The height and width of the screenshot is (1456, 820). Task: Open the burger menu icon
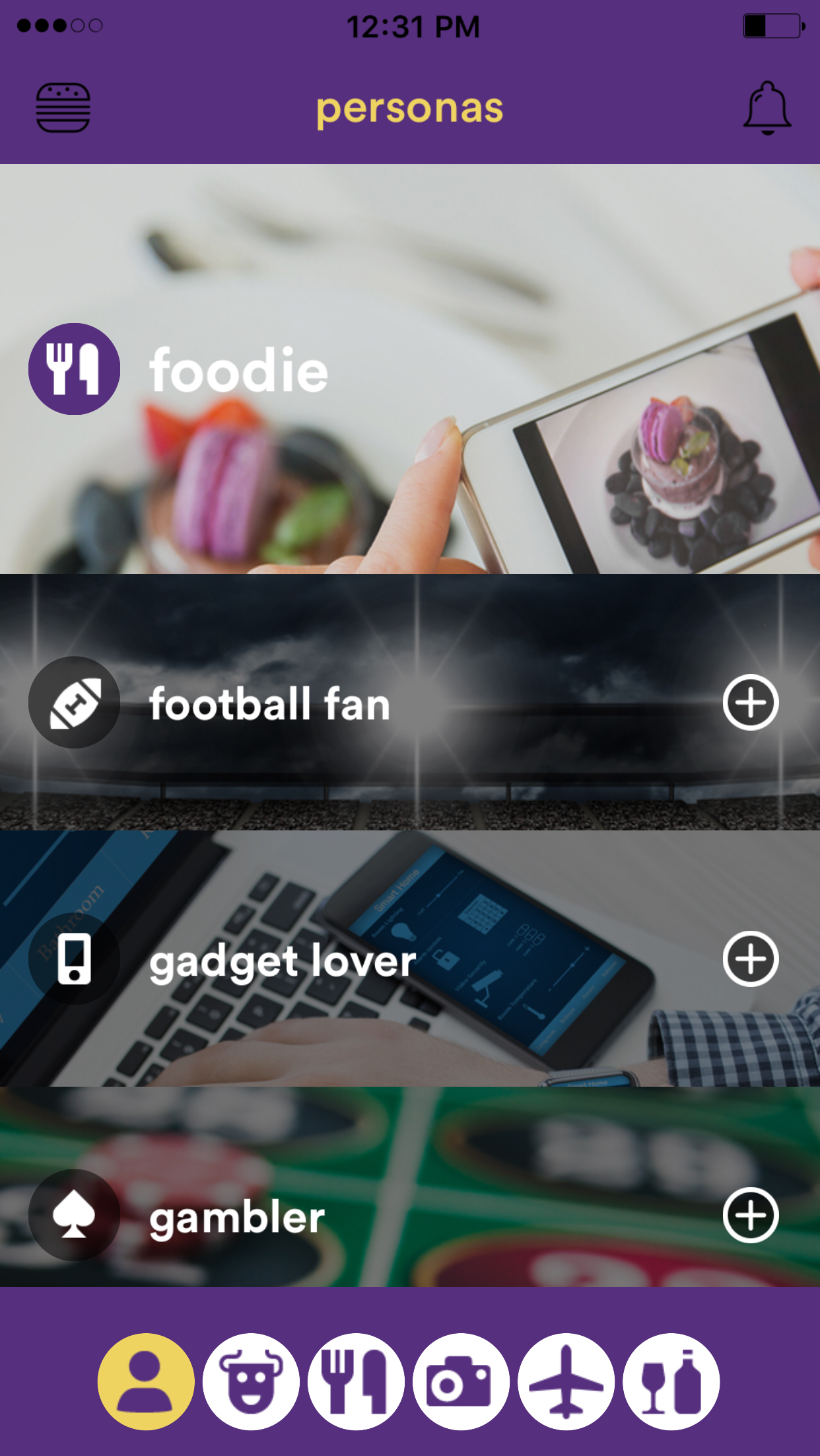click(63, 108)
